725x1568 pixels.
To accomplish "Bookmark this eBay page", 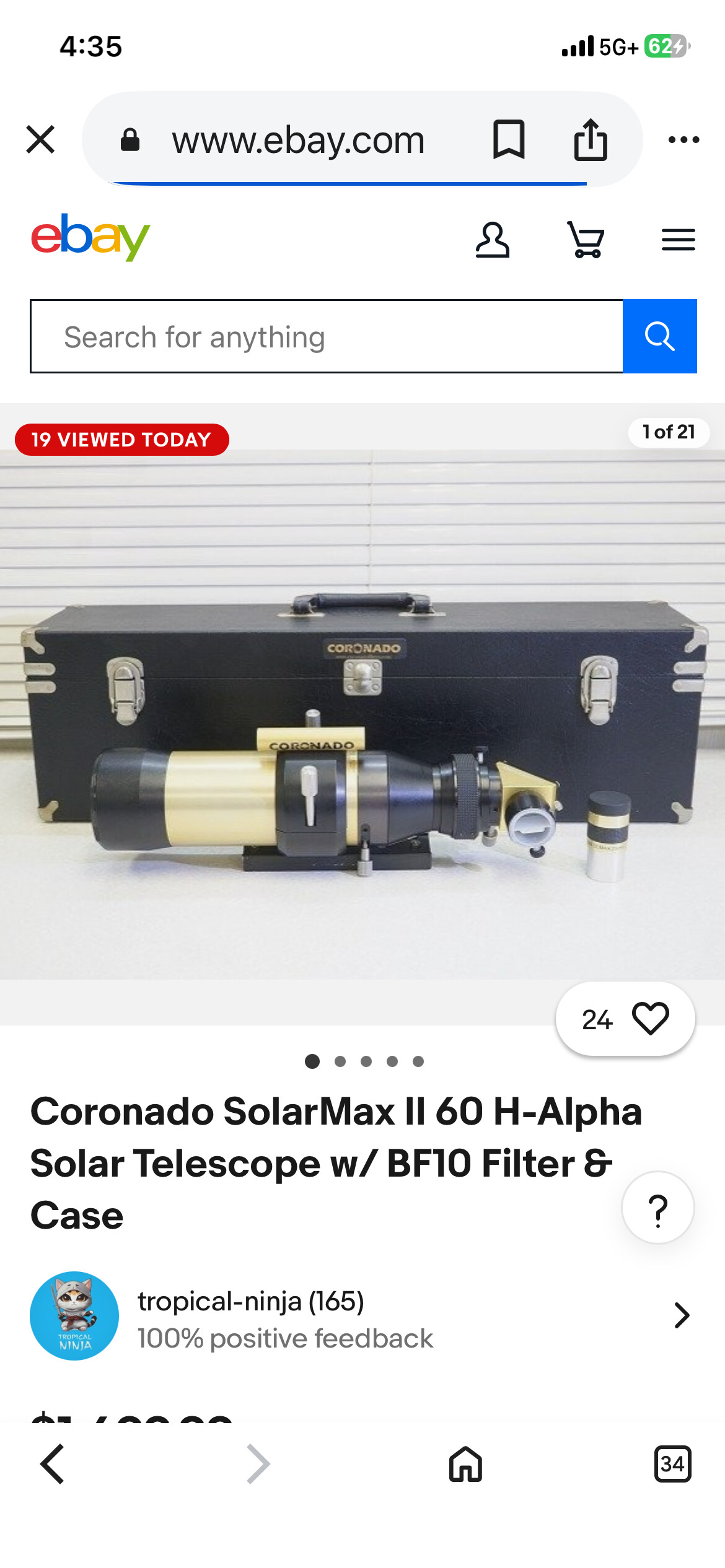I will [508, 139].
